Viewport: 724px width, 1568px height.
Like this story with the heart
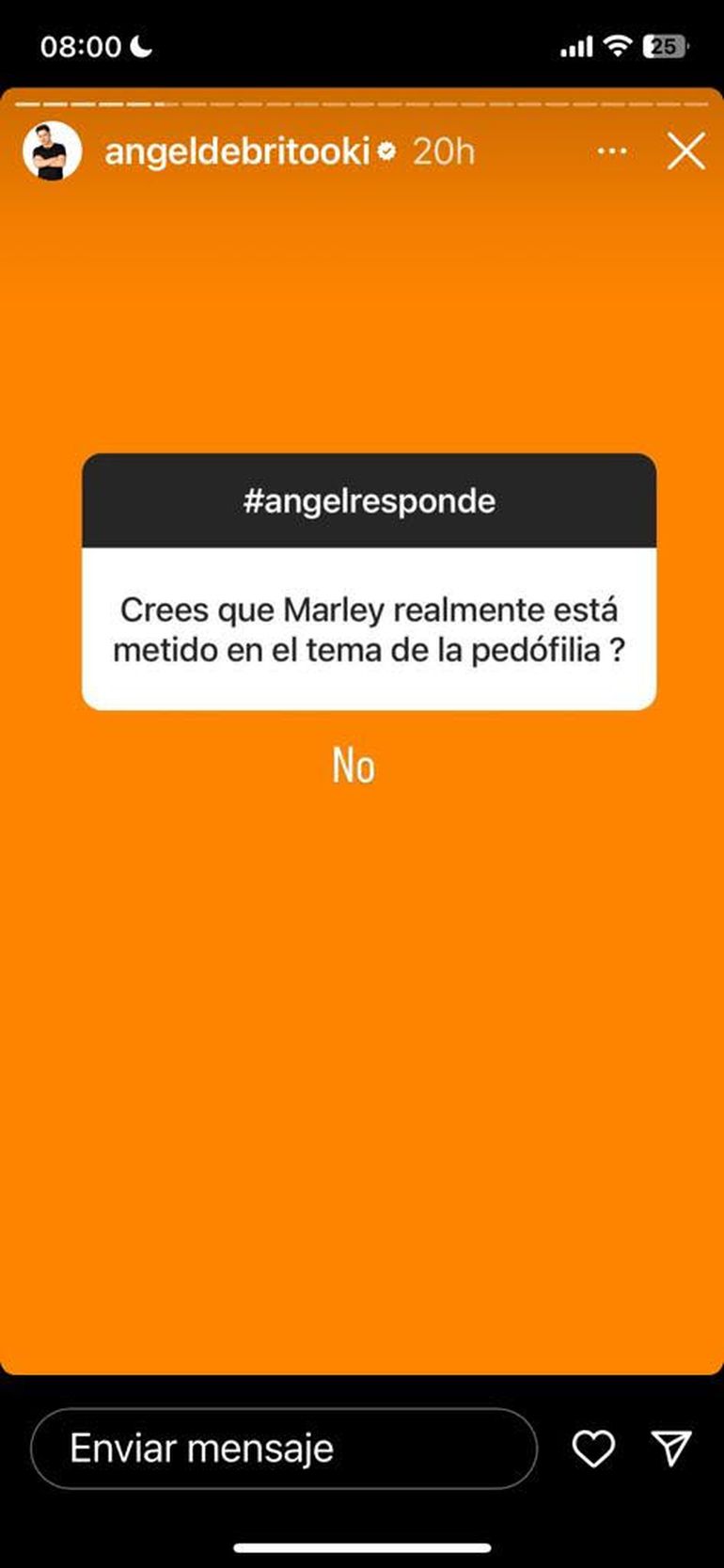(x=593, y=1449)
